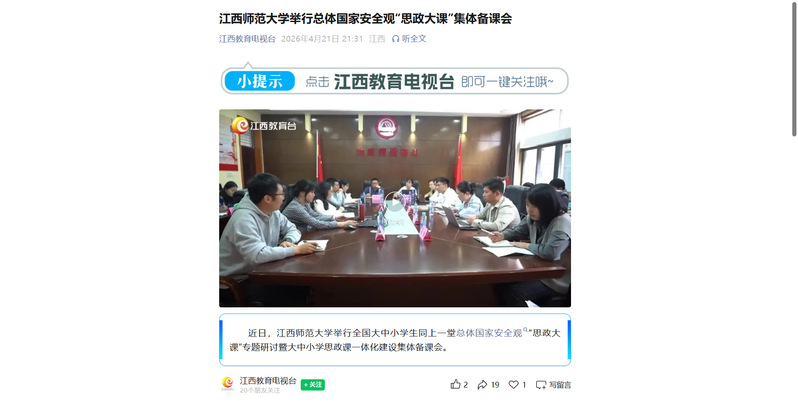Image resolution: width=798 pixels, height=403 pixels.
Task: Follow 江西教育电视台 with 关注 button
Action: pyautogui.click(x=313, y=385)
